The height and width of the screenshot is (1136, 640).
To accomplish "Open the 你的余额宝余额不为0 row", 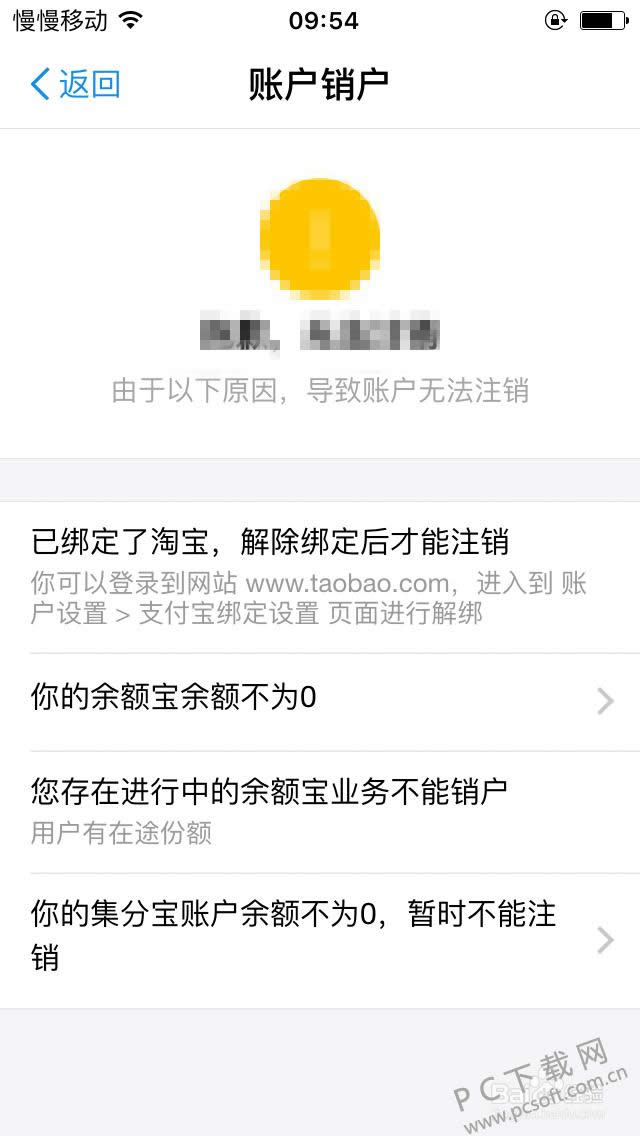I will coord(320,700).
